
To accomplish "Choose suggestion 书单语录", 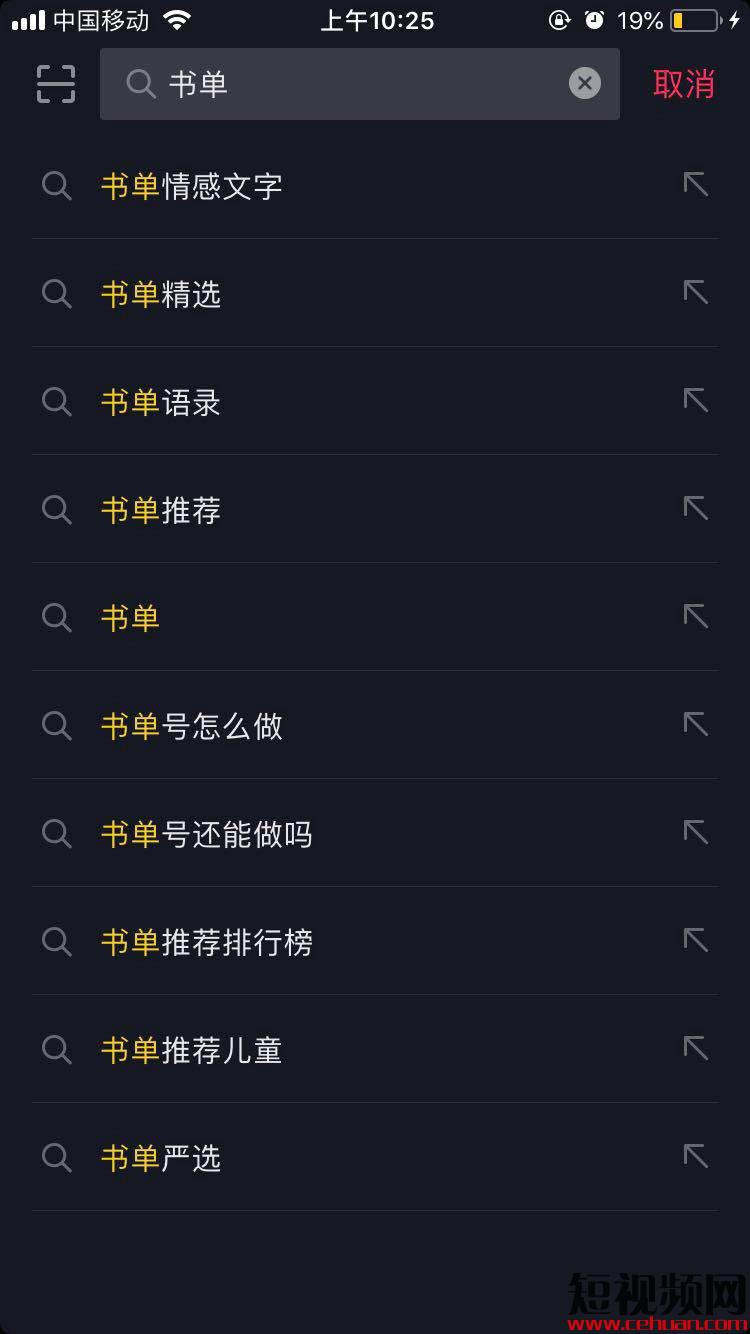I will click(161, 402).
